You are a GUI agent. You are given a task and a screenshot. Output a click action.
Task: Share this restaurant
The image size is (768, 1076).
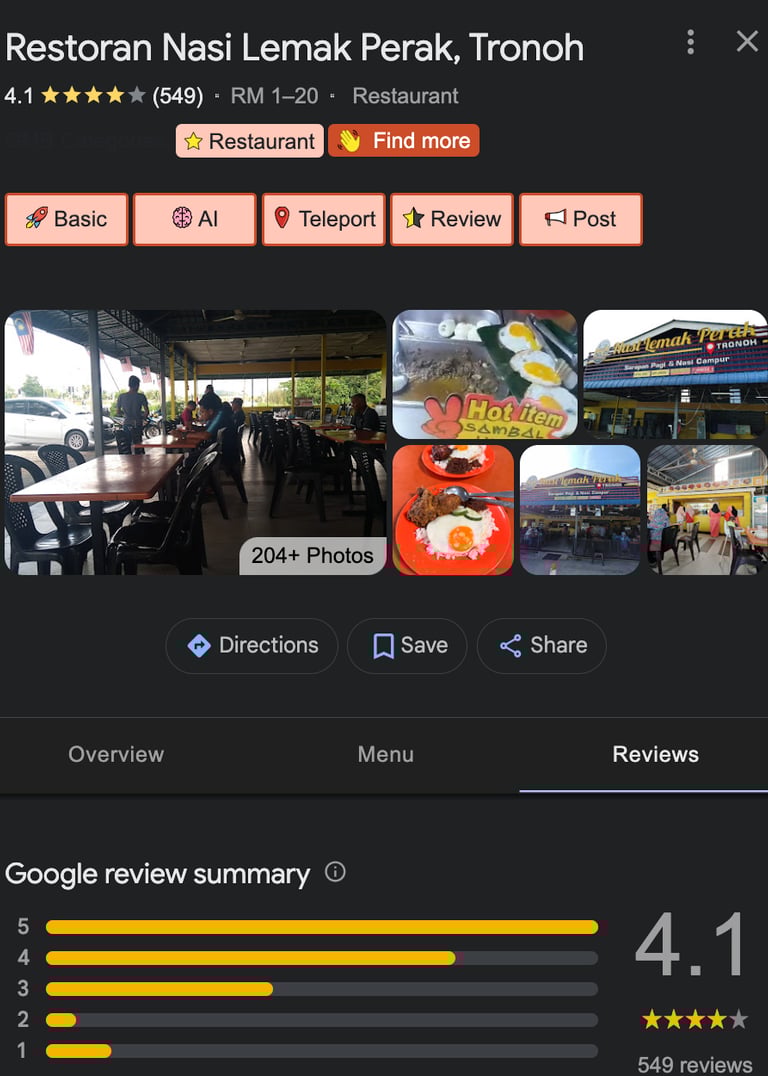click(542, 645)
